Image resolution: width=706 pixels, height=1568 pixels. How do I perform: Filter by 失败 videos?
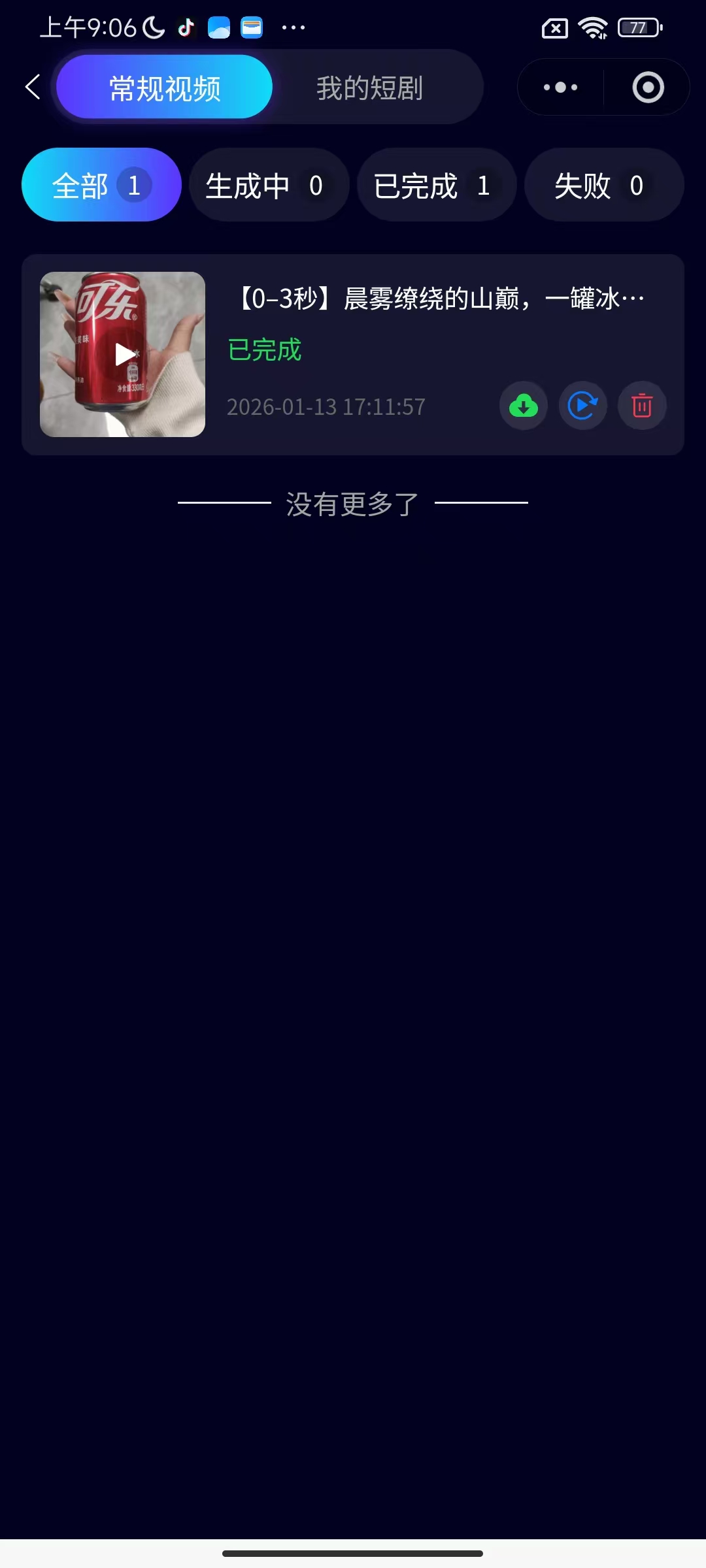[603, 186]
